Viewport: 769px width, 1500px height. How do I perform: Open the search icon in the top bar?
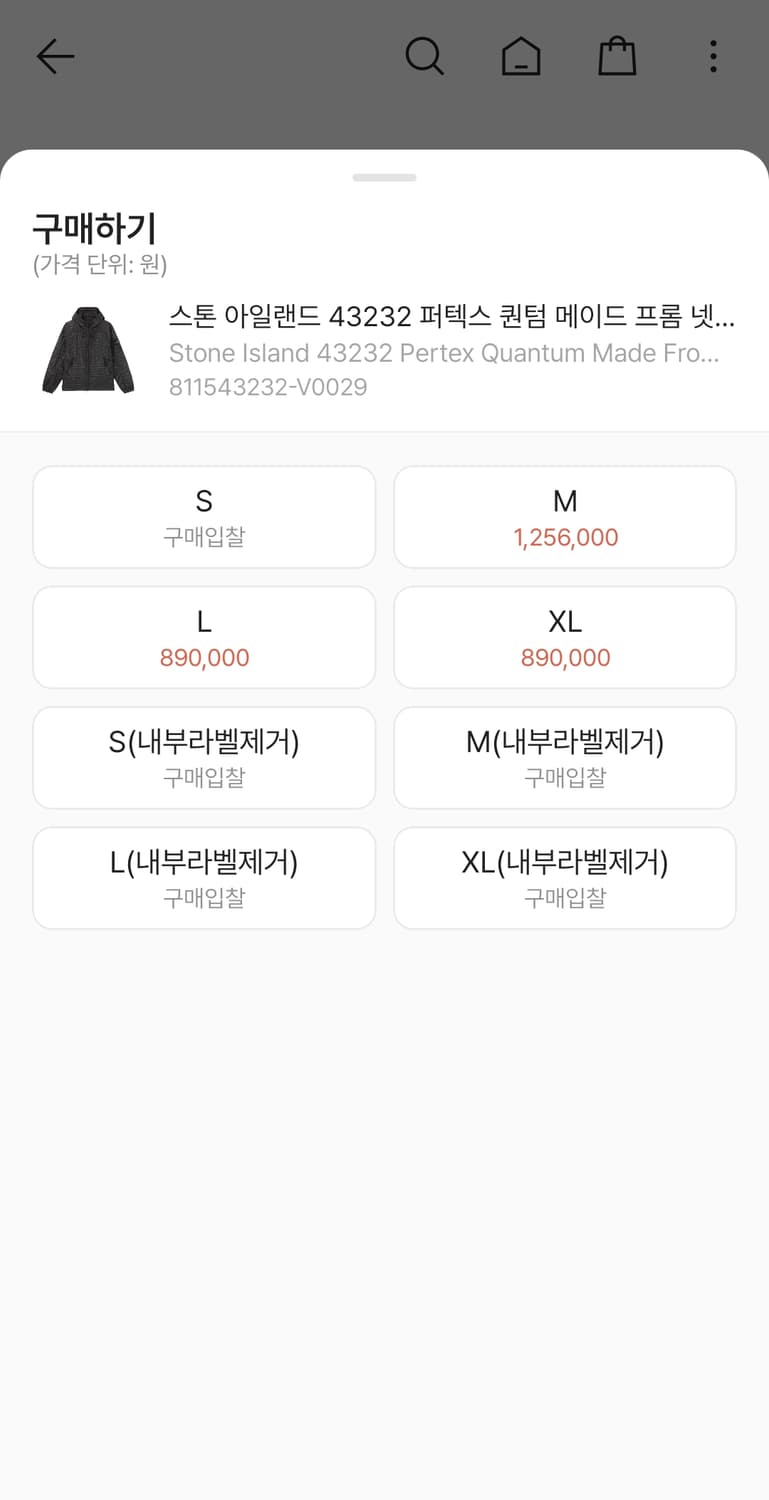(x=425, y=57)
